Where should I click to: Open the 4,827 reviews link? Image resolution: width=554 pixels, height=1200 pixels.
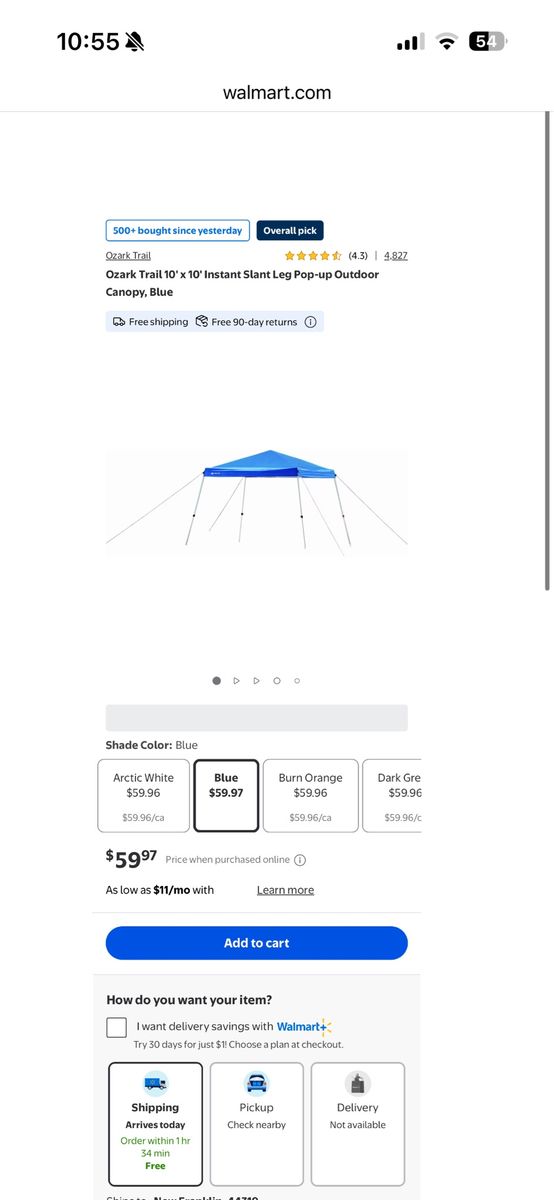click(396, 256)
